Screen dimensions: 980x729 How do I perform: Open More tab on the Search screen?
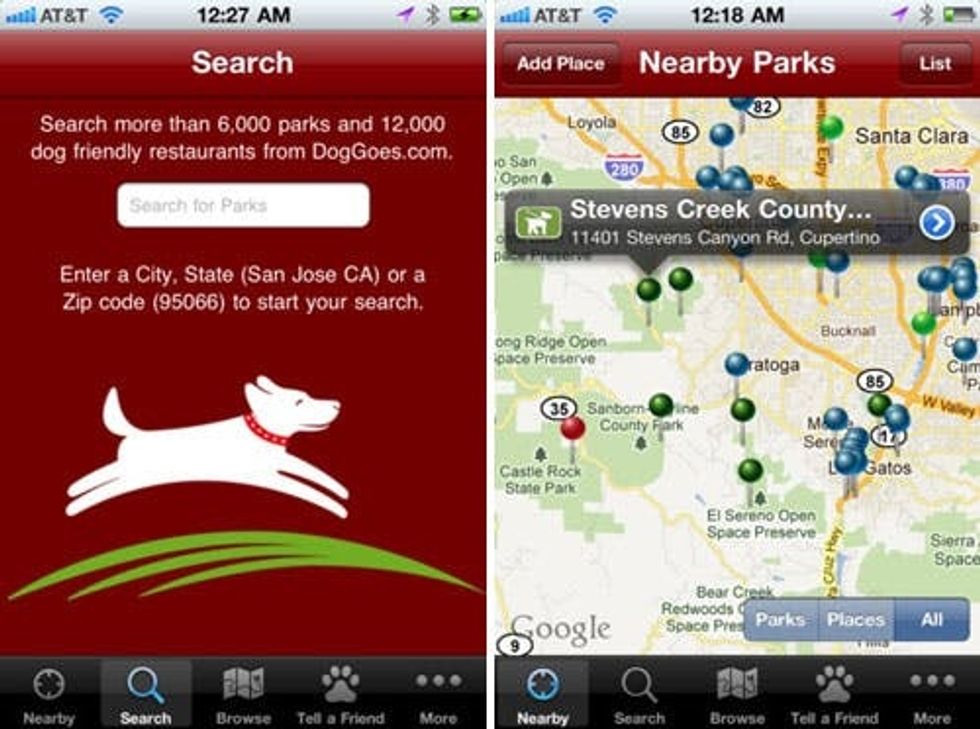pos(438,694)
